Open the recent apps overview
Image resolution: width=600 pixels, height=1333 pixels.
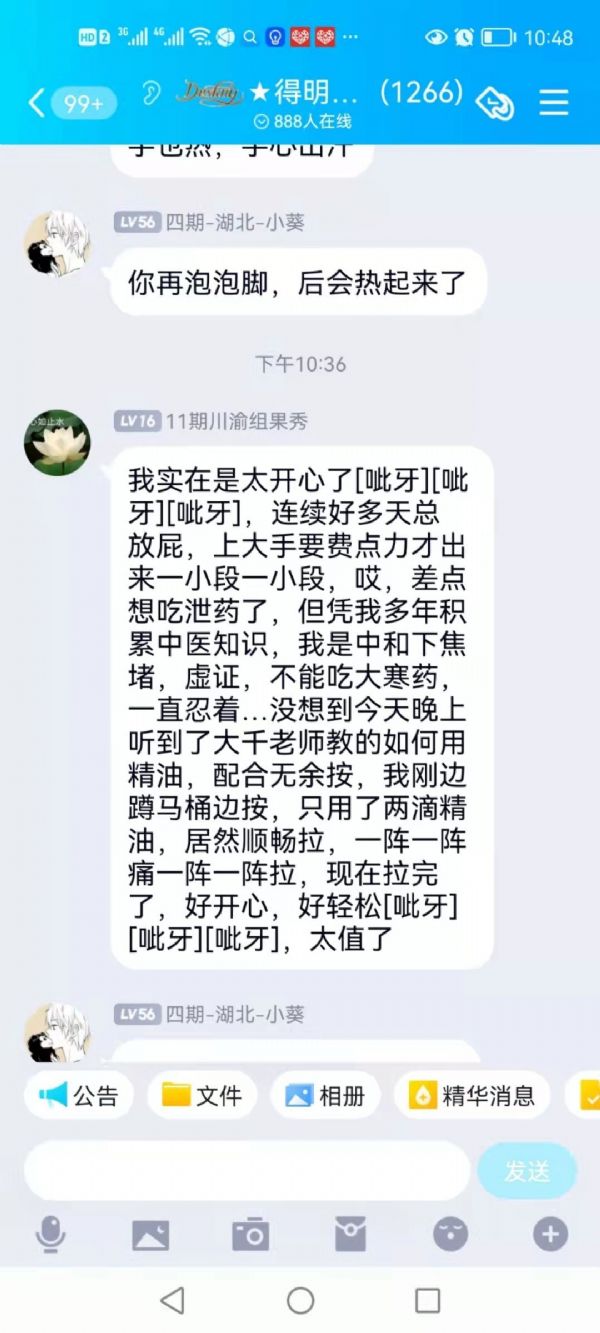[x=427, y=1300]
